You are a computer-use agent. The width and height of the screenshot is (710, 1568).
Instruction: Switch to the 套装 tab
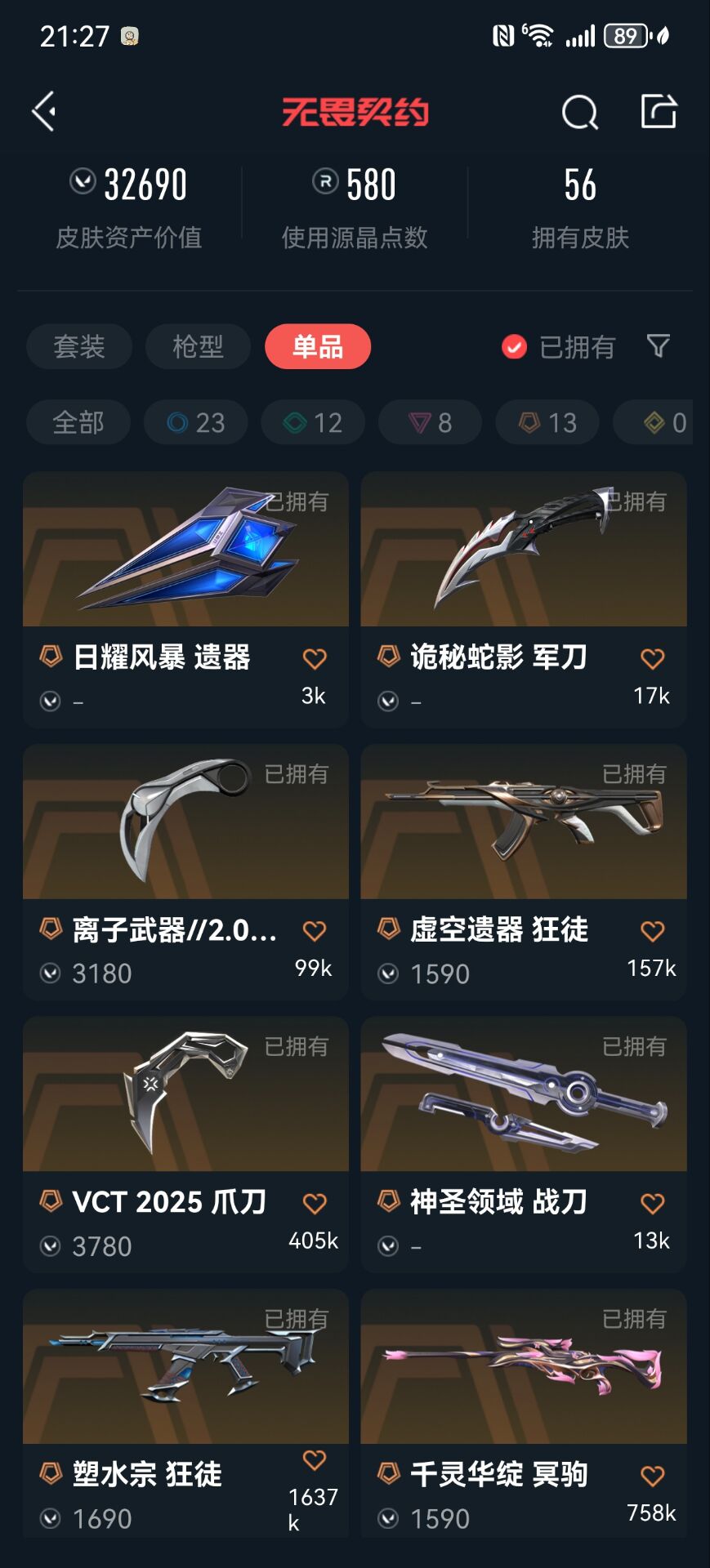tap(78, 346)
